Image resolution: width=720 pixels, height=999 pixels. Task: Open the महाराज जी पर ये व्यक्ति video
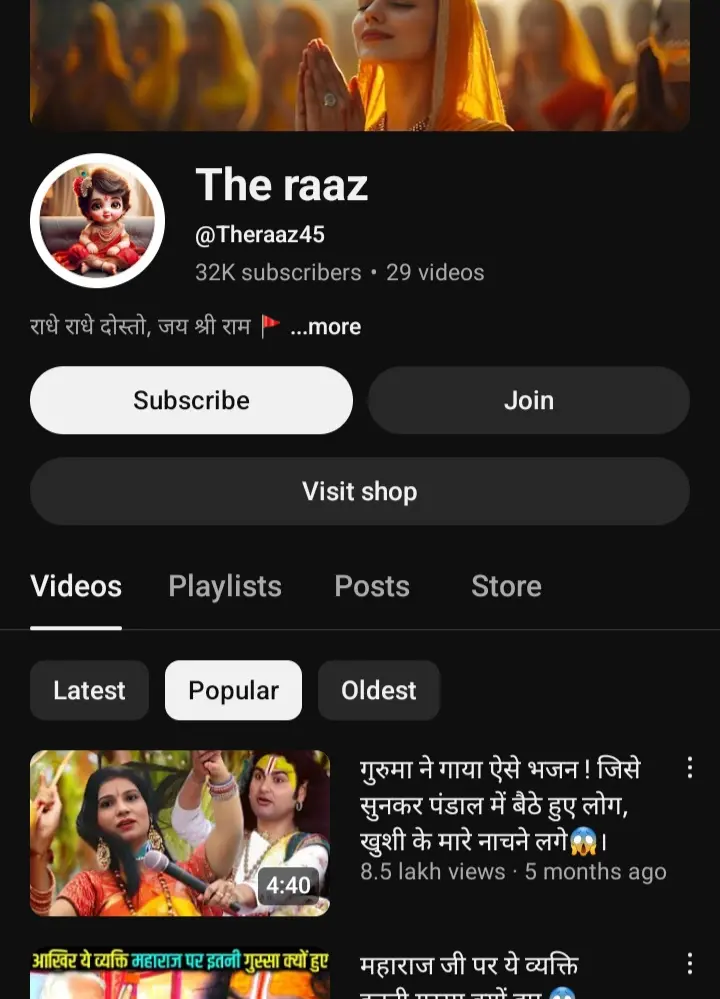(x=468, y=968)
